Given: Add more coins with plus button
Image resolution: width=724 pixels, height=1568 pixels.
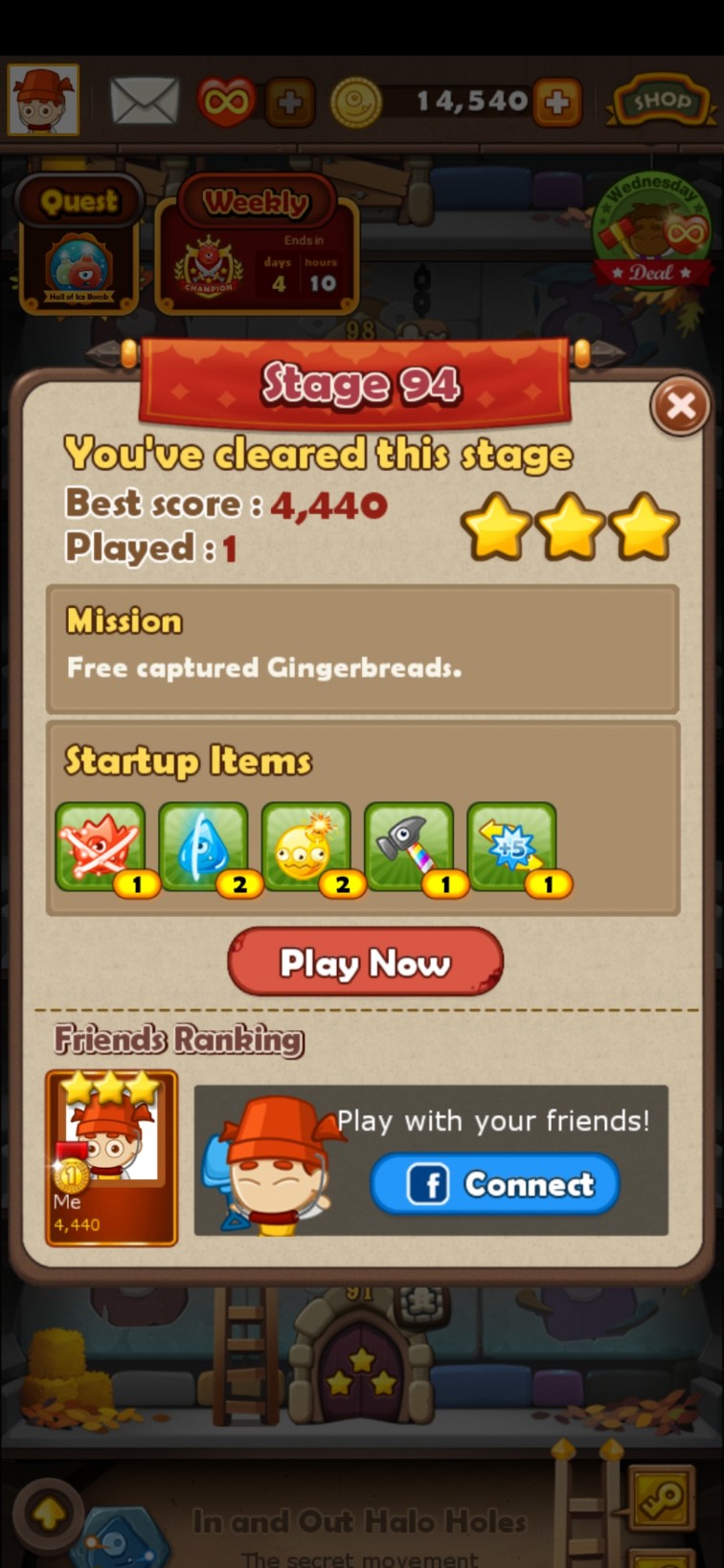Looking at the screenshot, I should 557,101.
